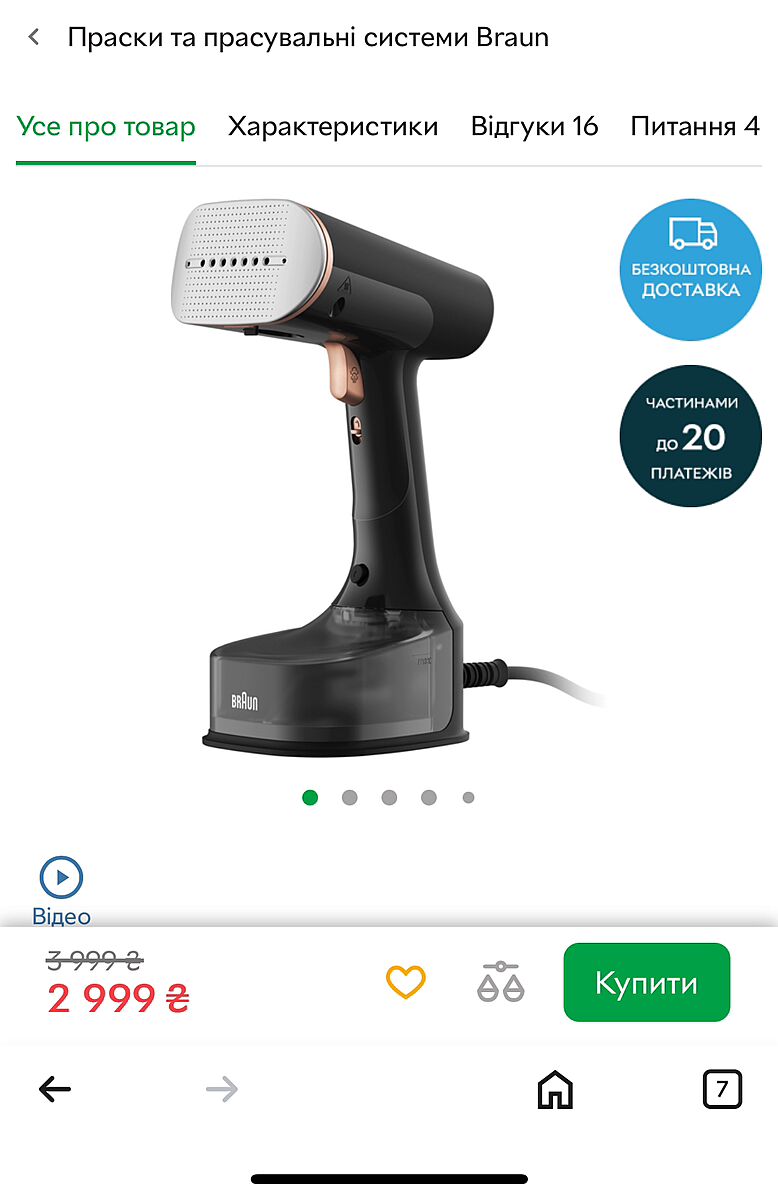The height and width of the screenshot is (1200, 778).
Task: Tap the green Купити button
Action: 646,982
